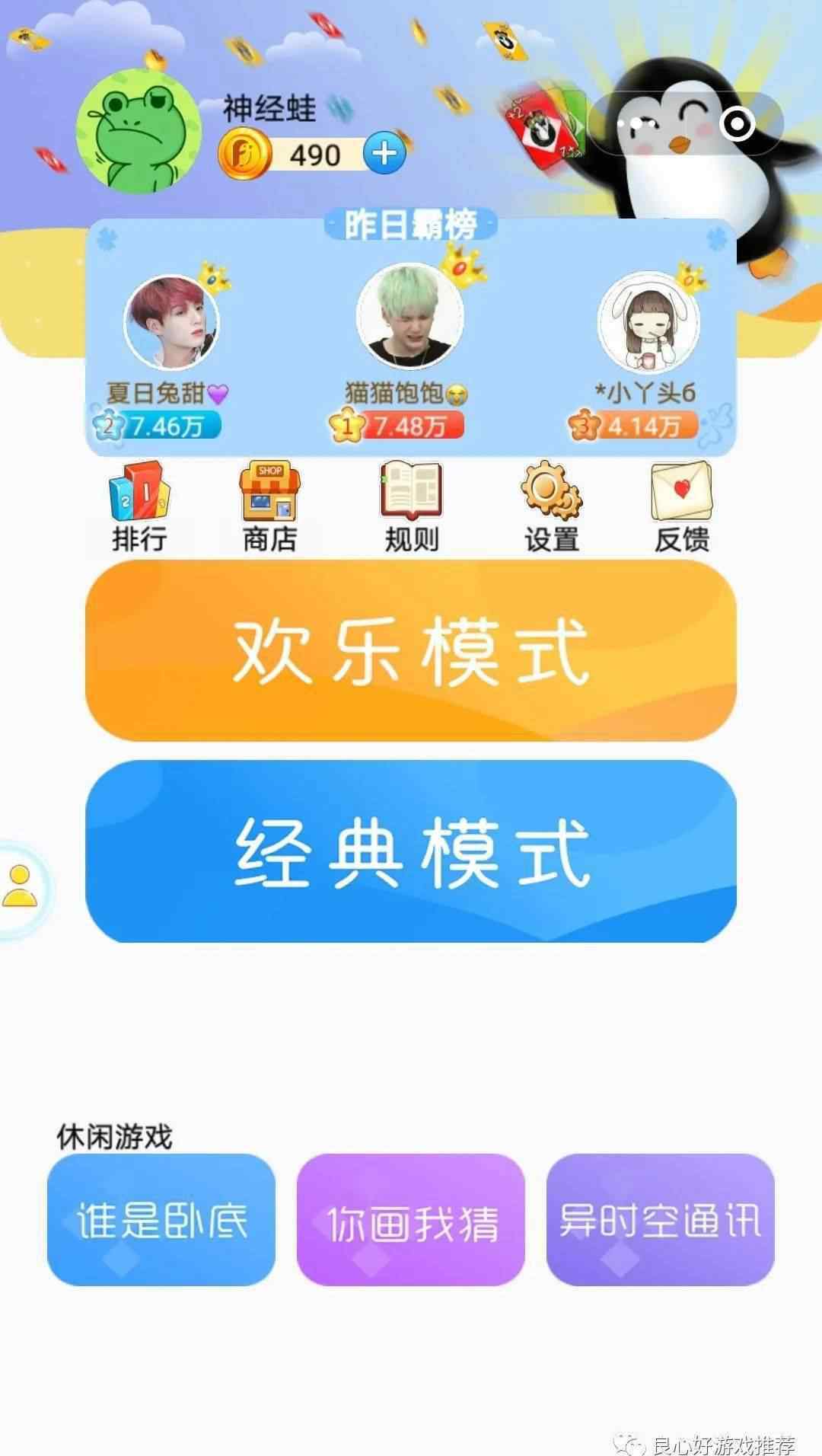This screenshot has width=822, height=1456.
Task: Play the 谁是卧底 casual game
Action: 161,1221
